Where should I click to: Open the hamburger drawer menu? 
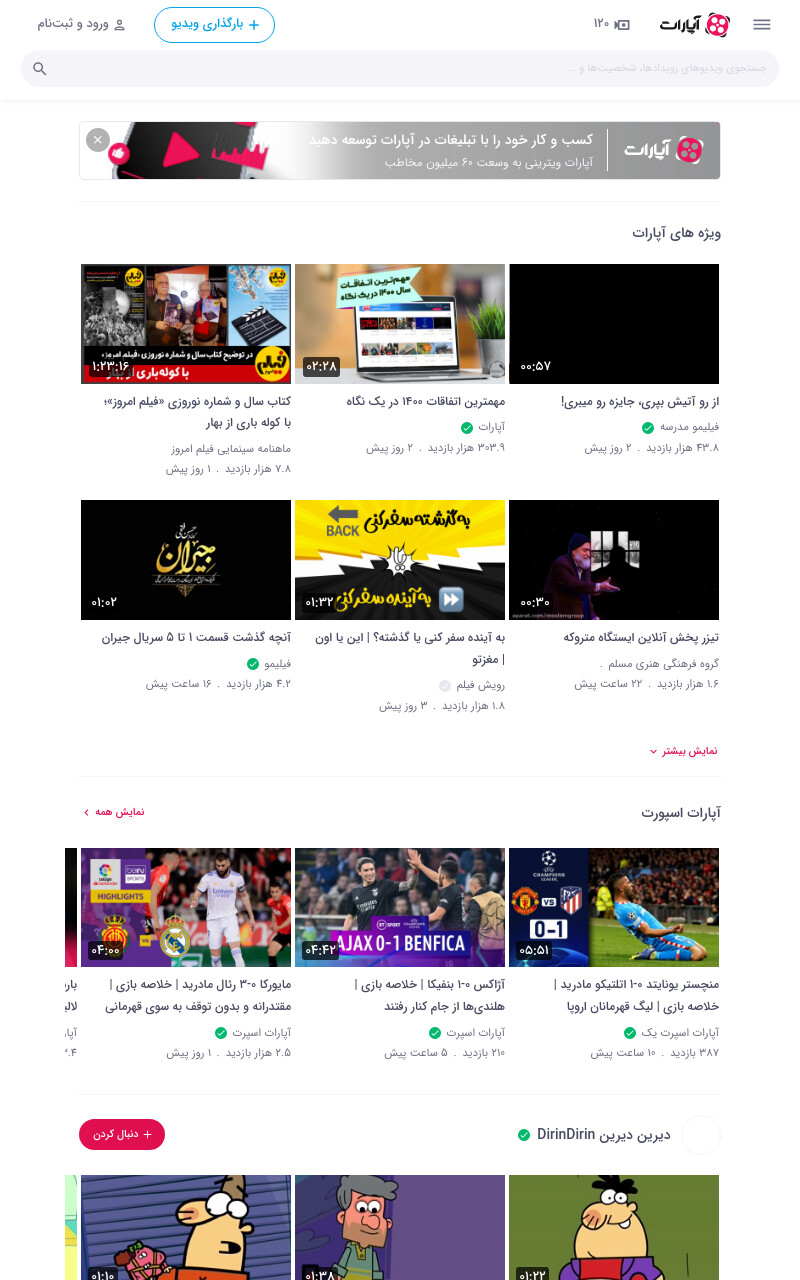click(x=762, y=25)
